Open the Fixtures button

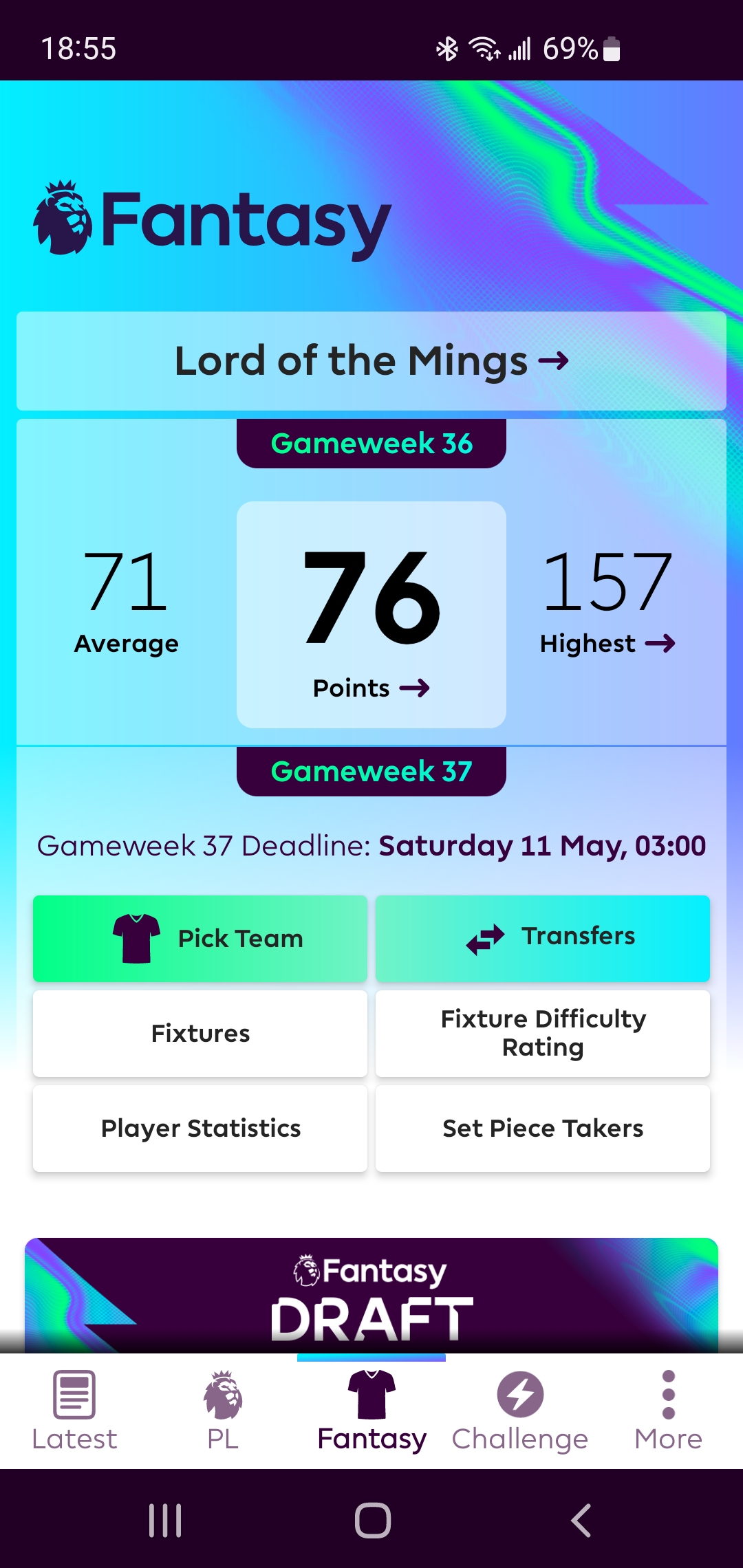(x=200, y=1034)
